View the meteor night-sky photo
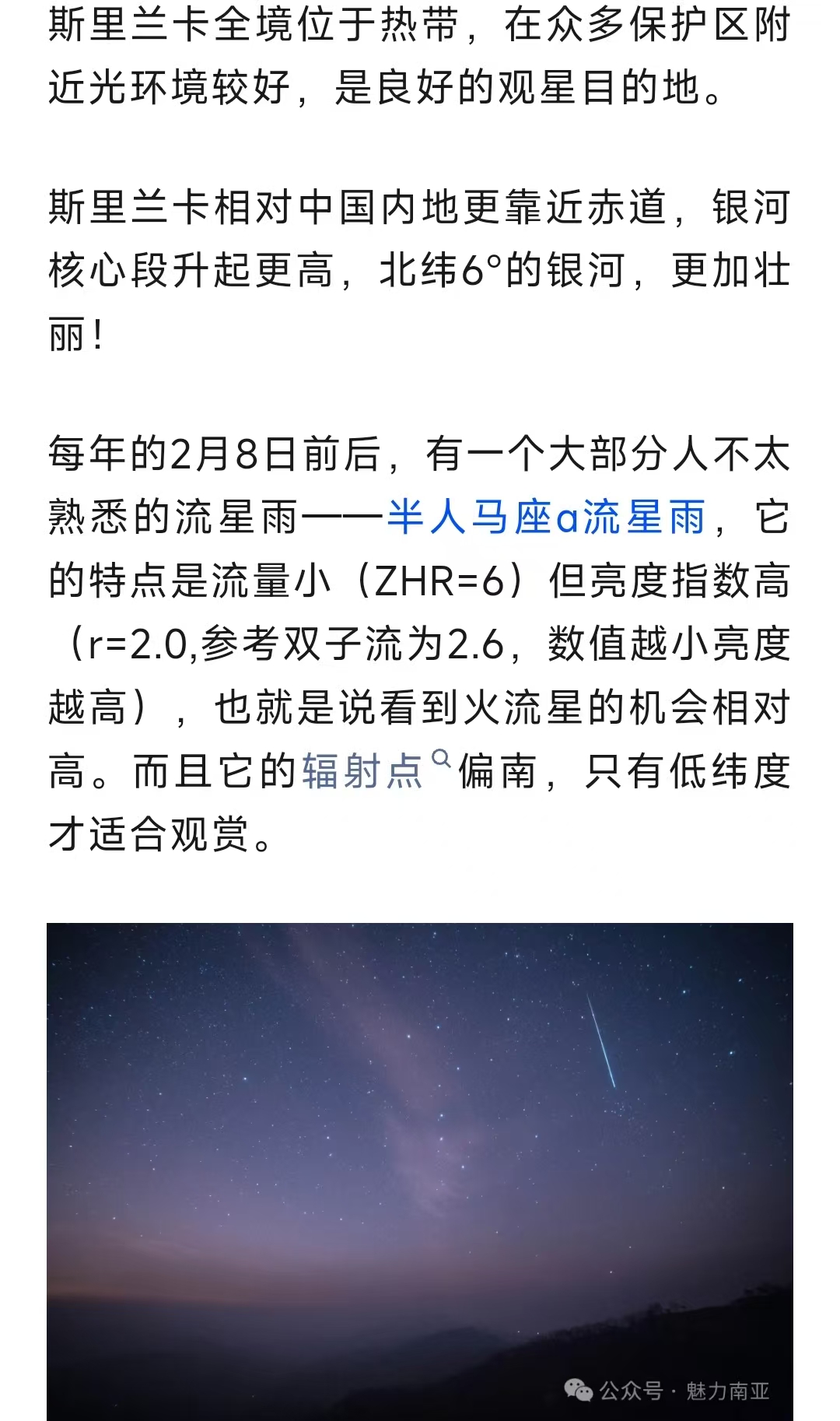The image size is (840, 1421). tap(420, 1167)
